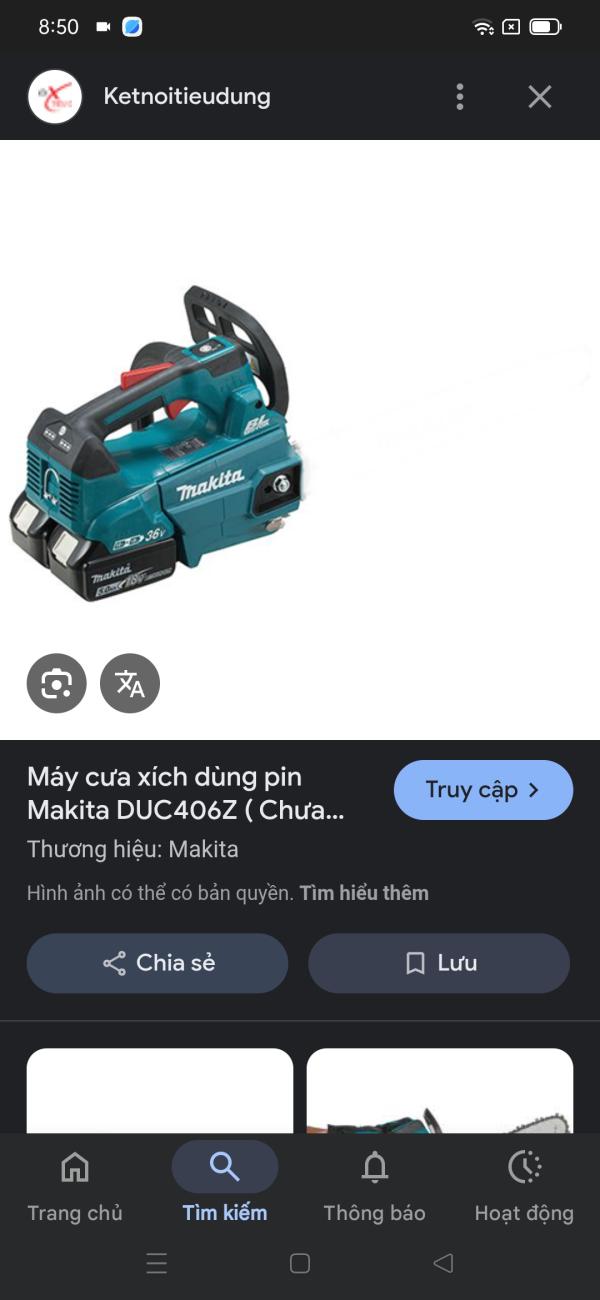Open the three-dot overflow menu
This screenshot has width=600, height=1300.
point(460,97)
